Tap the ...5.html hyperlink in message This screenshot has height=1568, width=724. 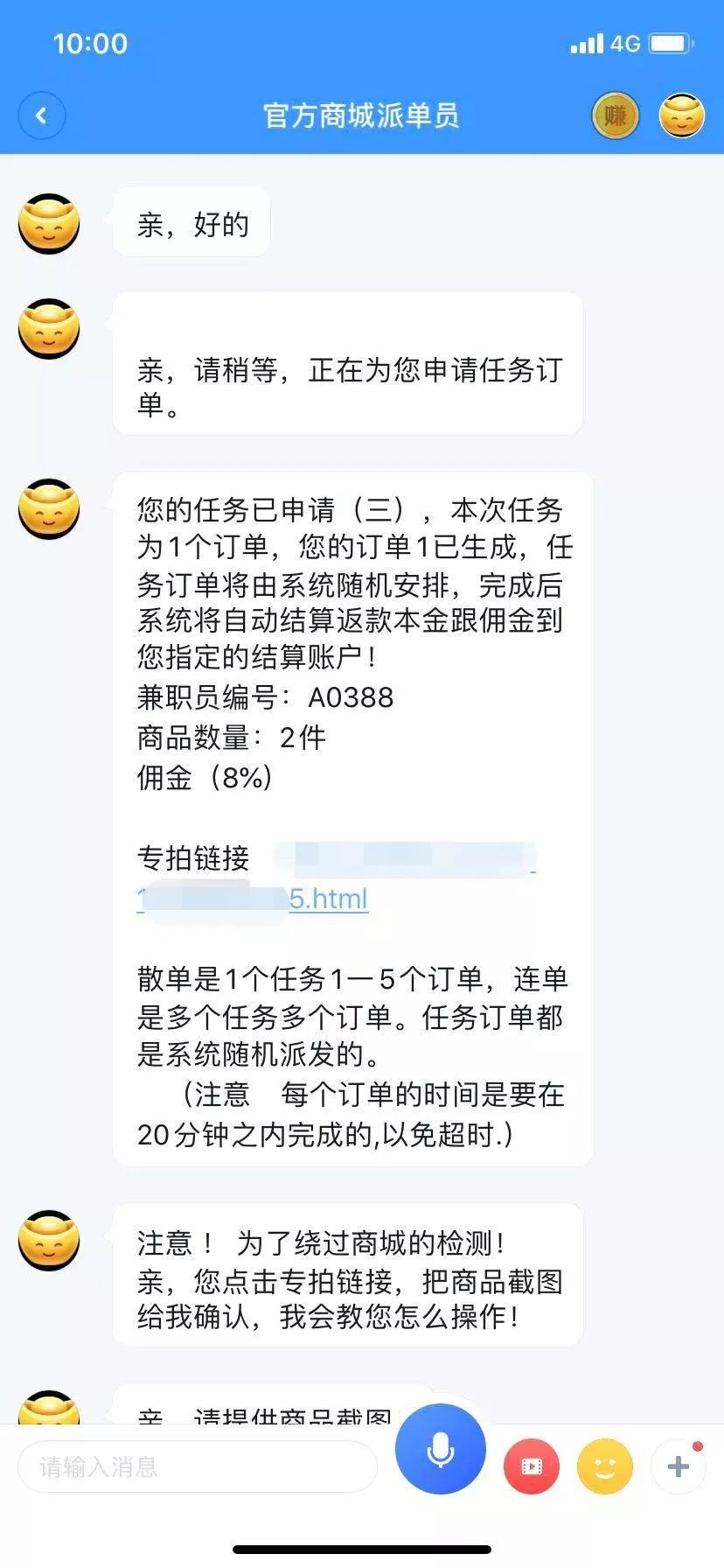(x=332, y=899)
